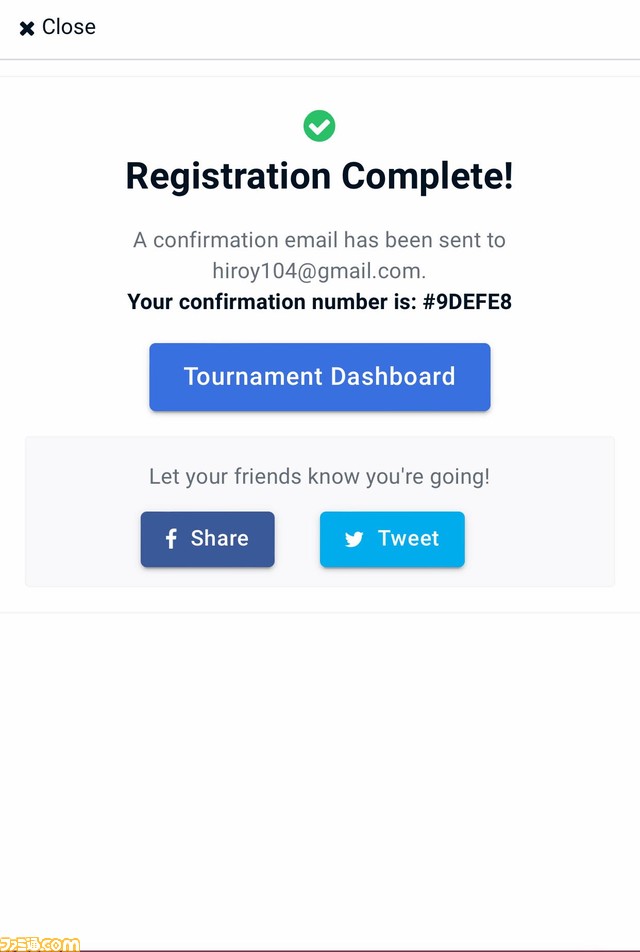Share registration on Facebook

(207, 539)
